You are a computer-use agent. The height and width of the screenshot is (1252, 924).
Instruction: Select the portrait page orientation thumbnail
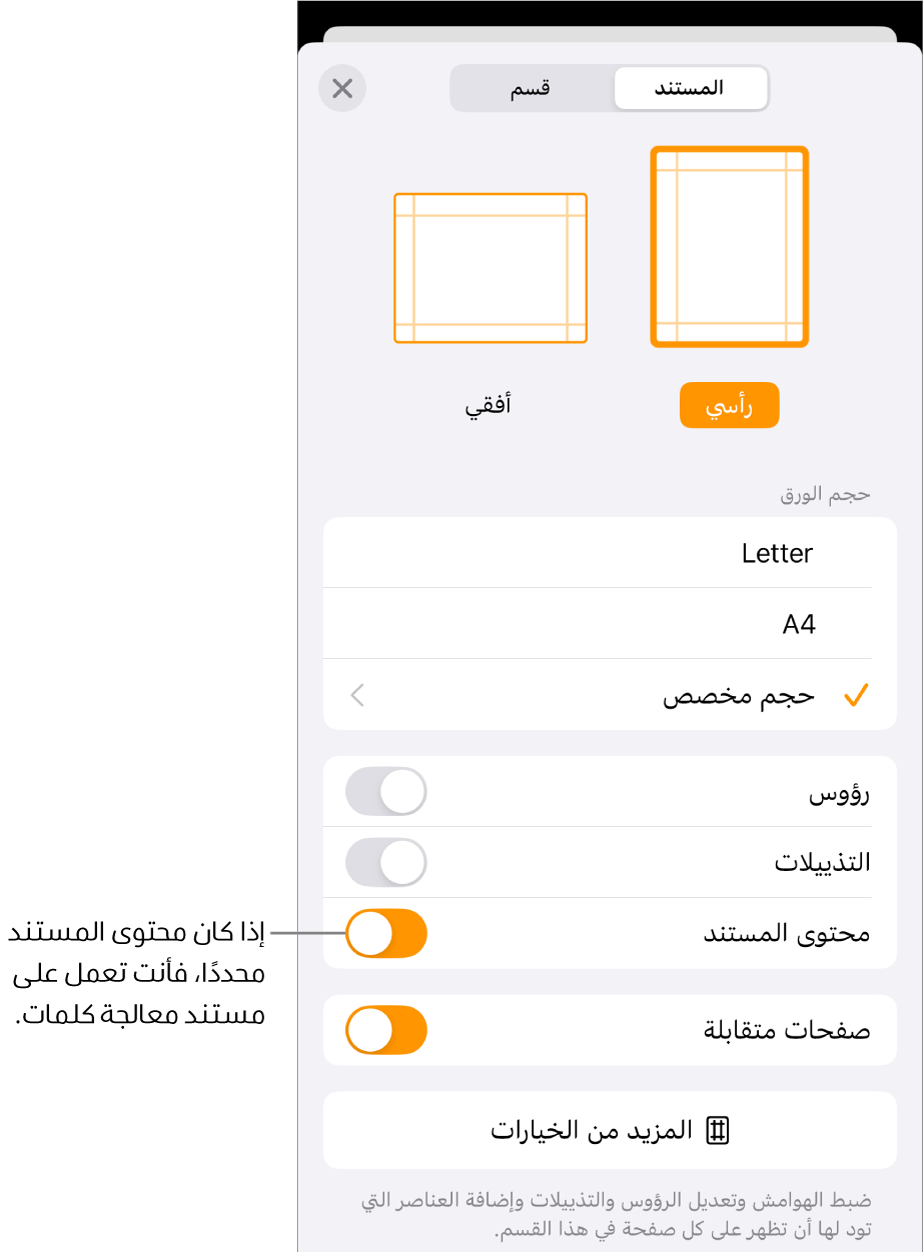[729, 247]
